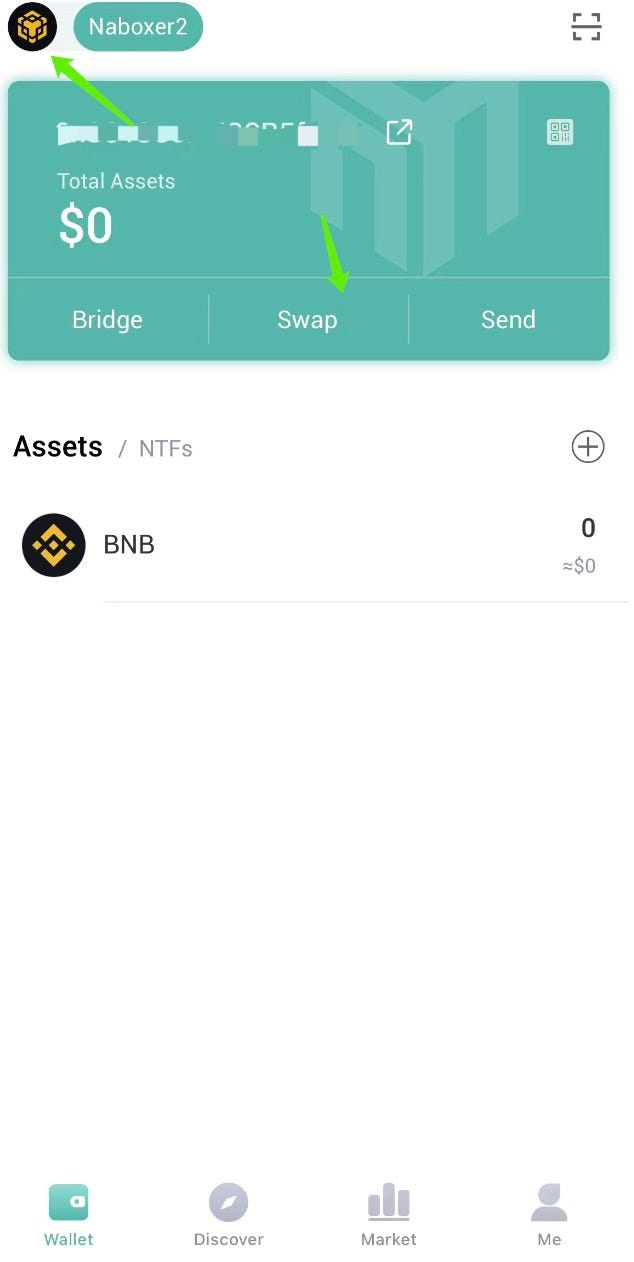Select the Wallet tab
This screenshot has width=634, height=1262.
click(x=69, y=1215)
